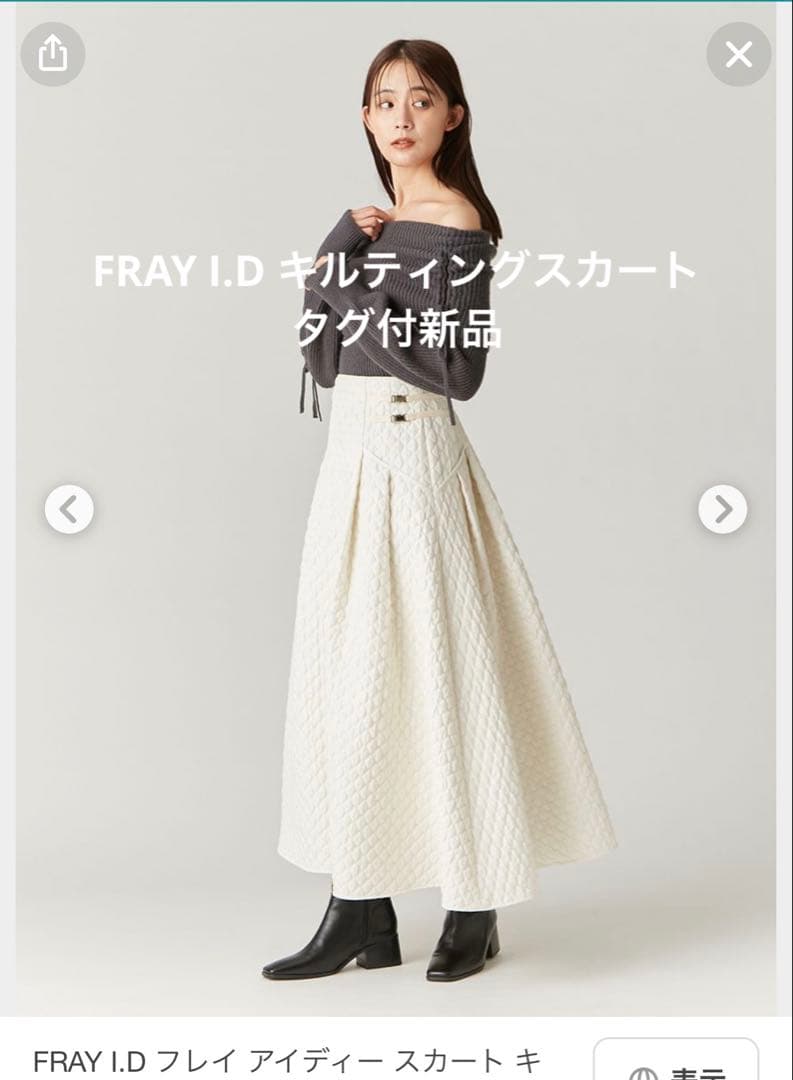Go to the previous photo
Image resolution: width=793 pixels, height=1080 pixels.
click(69, 510)
